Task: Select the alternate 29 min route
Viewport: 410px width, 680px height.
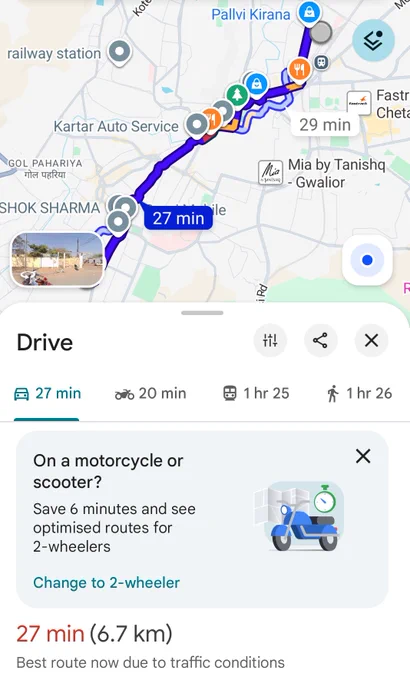Action: pyautogui.click(x=325, y=125)
